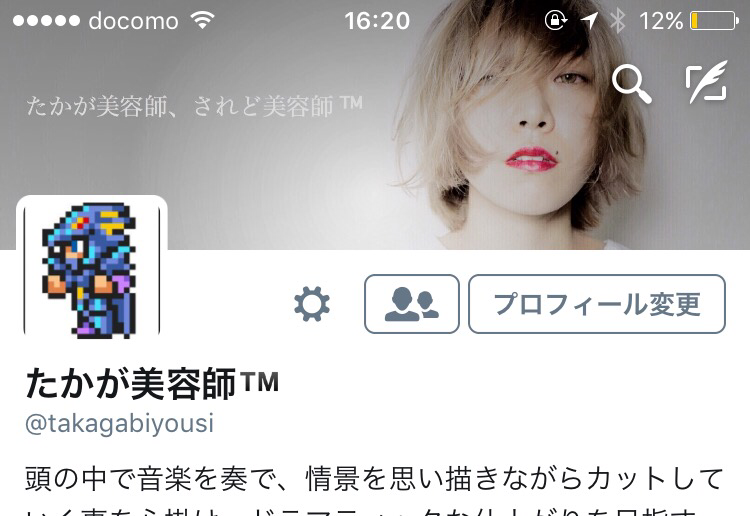Viewport: 750px width, 516px height.
Task: Compose a new tweet
Action: pos(705,84)
